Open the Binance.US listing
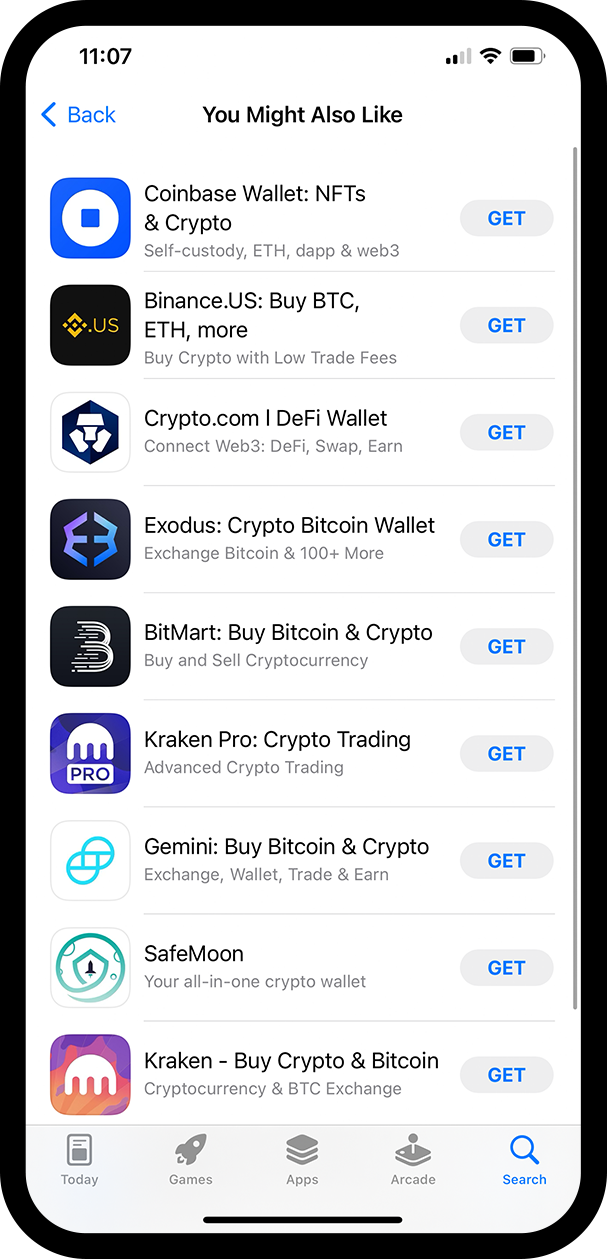 coord(250,315)
